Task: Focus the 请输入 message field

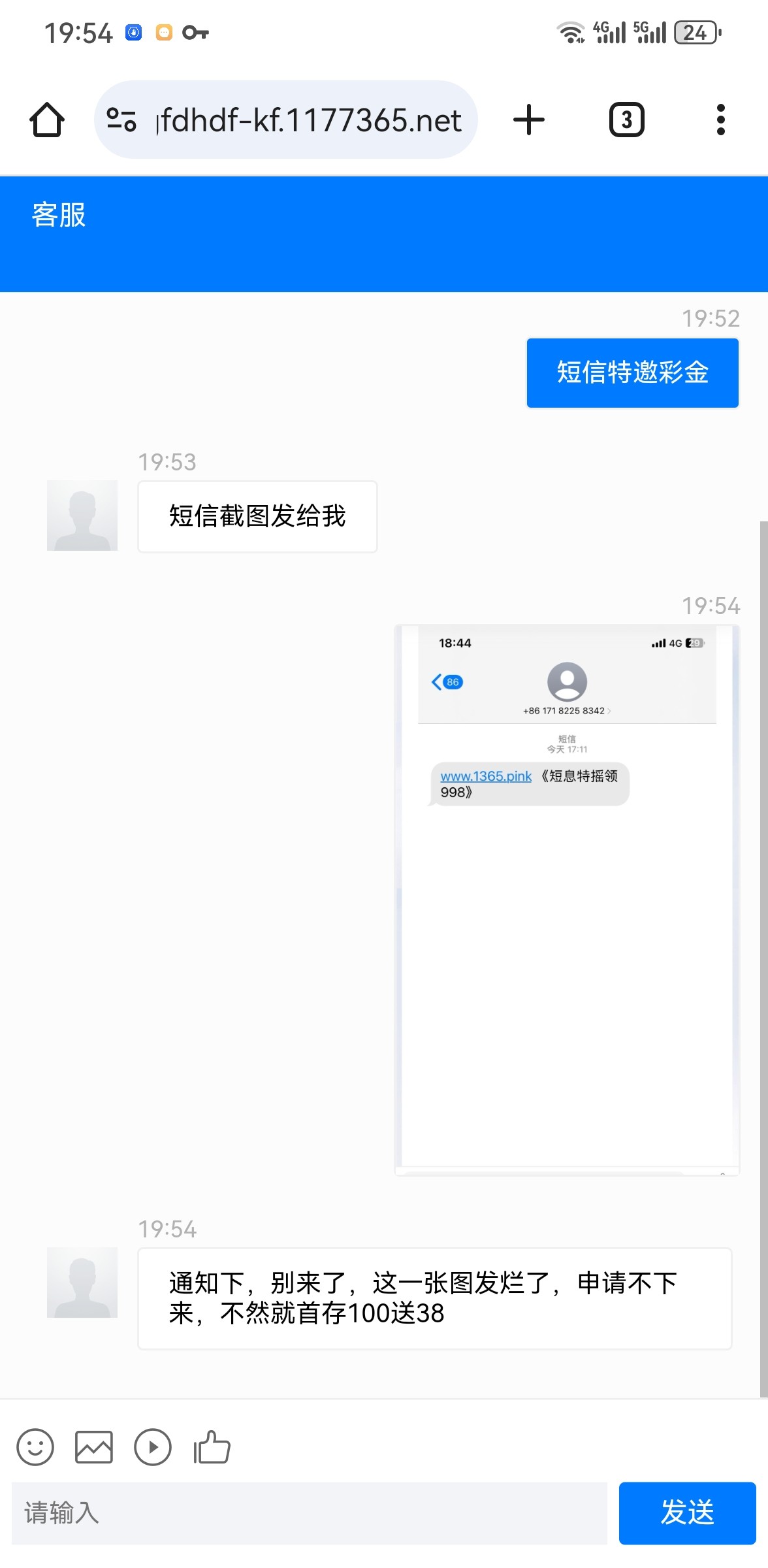Action: click(x=310, y=1513)
